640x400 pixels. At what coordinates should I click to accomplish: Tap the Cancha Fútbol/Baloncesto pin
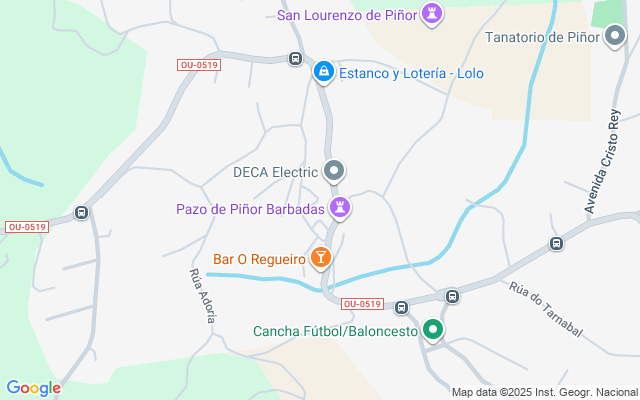(x=433, y=330)
